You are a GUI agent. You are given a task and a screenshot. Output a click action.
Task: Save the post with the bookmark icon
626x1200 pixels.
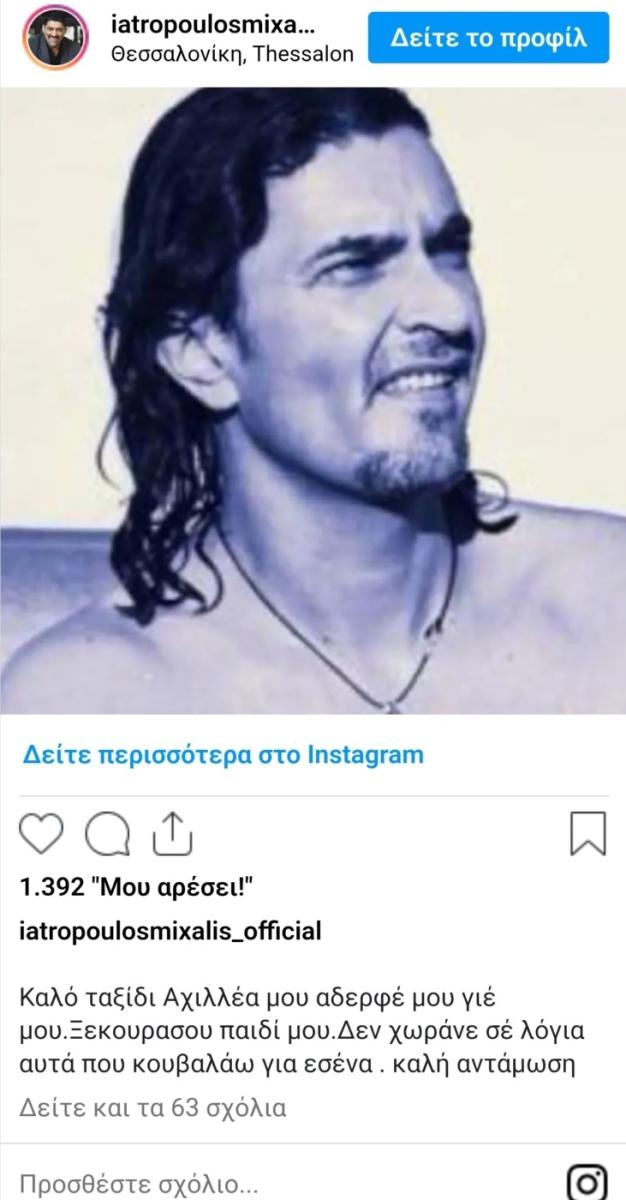pos(588,833)
